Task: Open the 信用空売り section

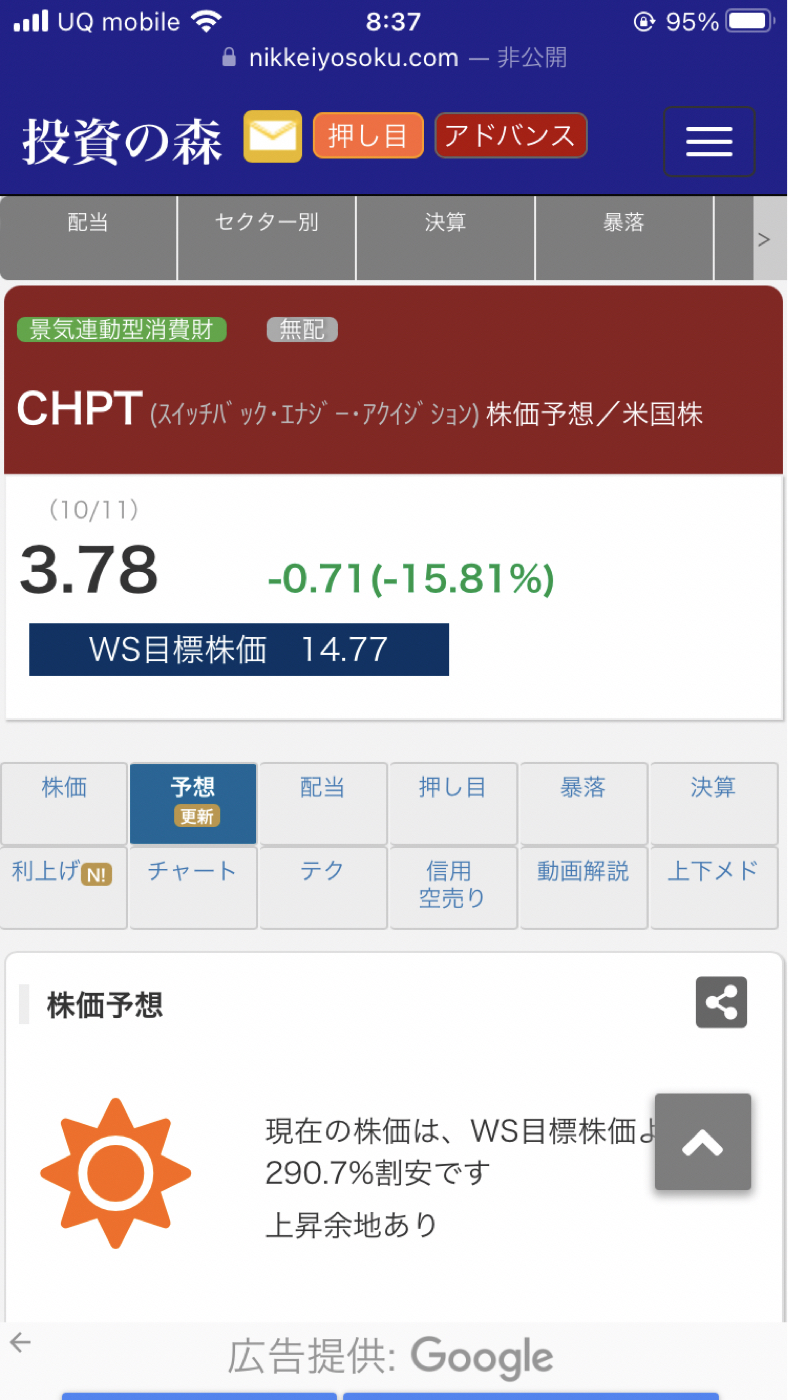Action: point(452,888)
